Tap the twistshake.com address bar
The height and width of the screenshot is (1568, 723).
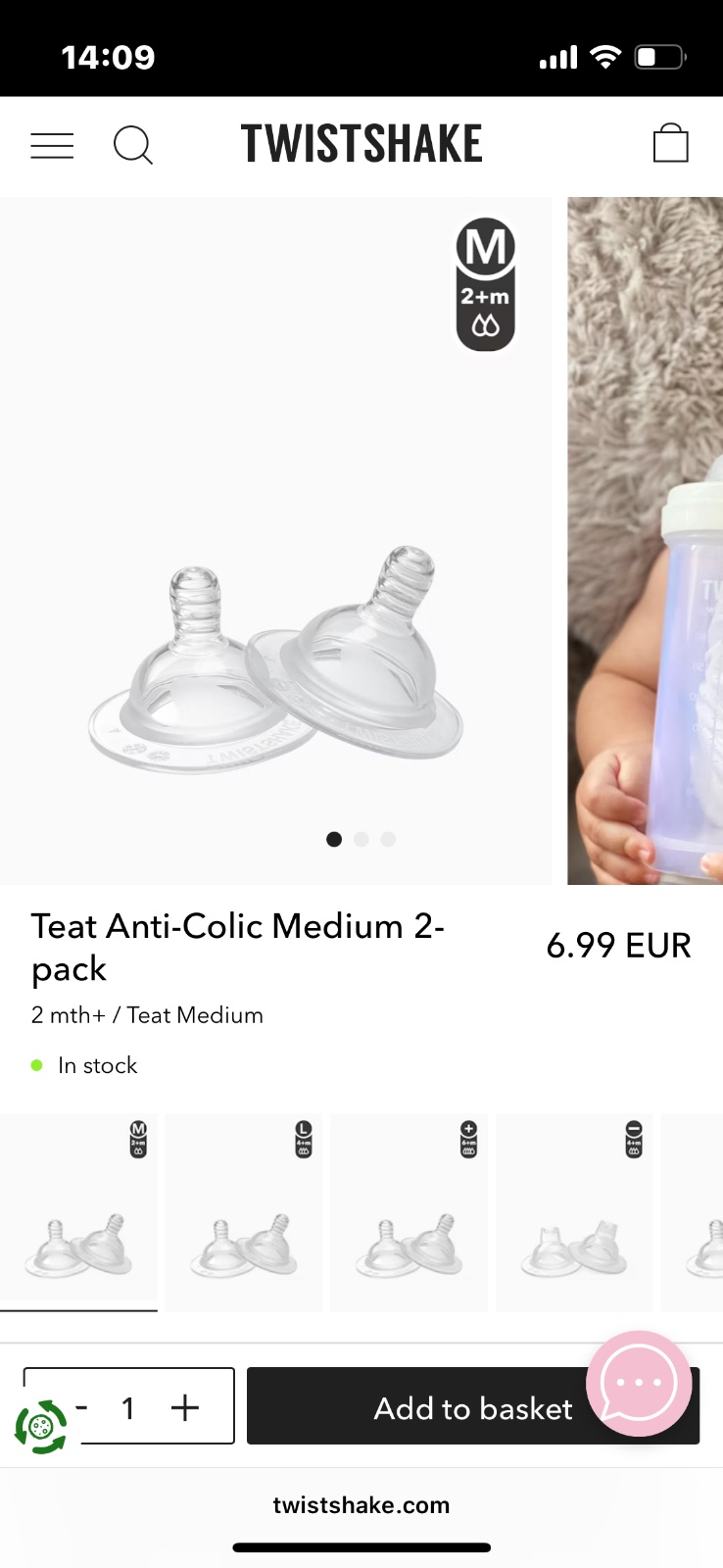pyautogui.click(x=361, y=1505)
